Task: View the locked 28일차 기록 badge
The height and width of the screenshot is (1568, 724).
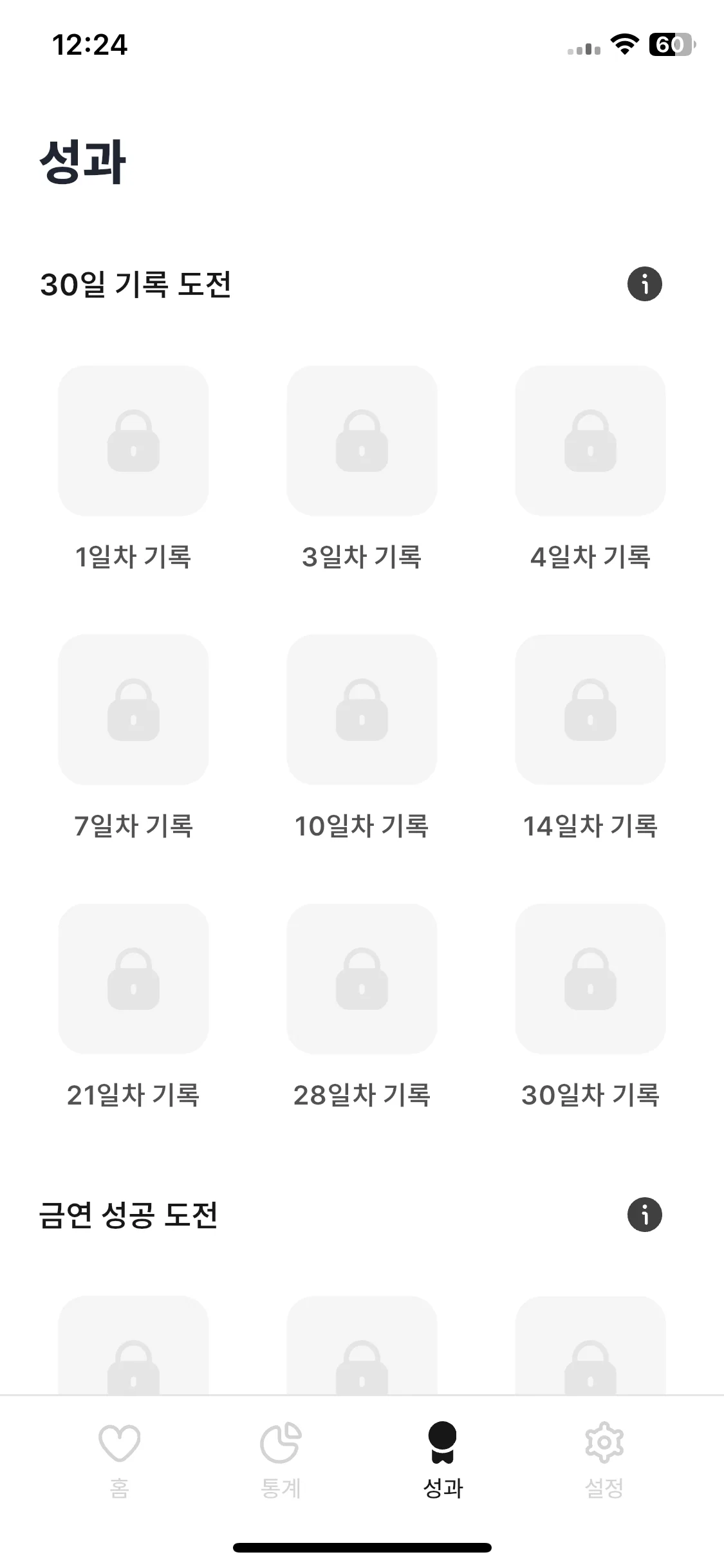Action: click(362, 978)
